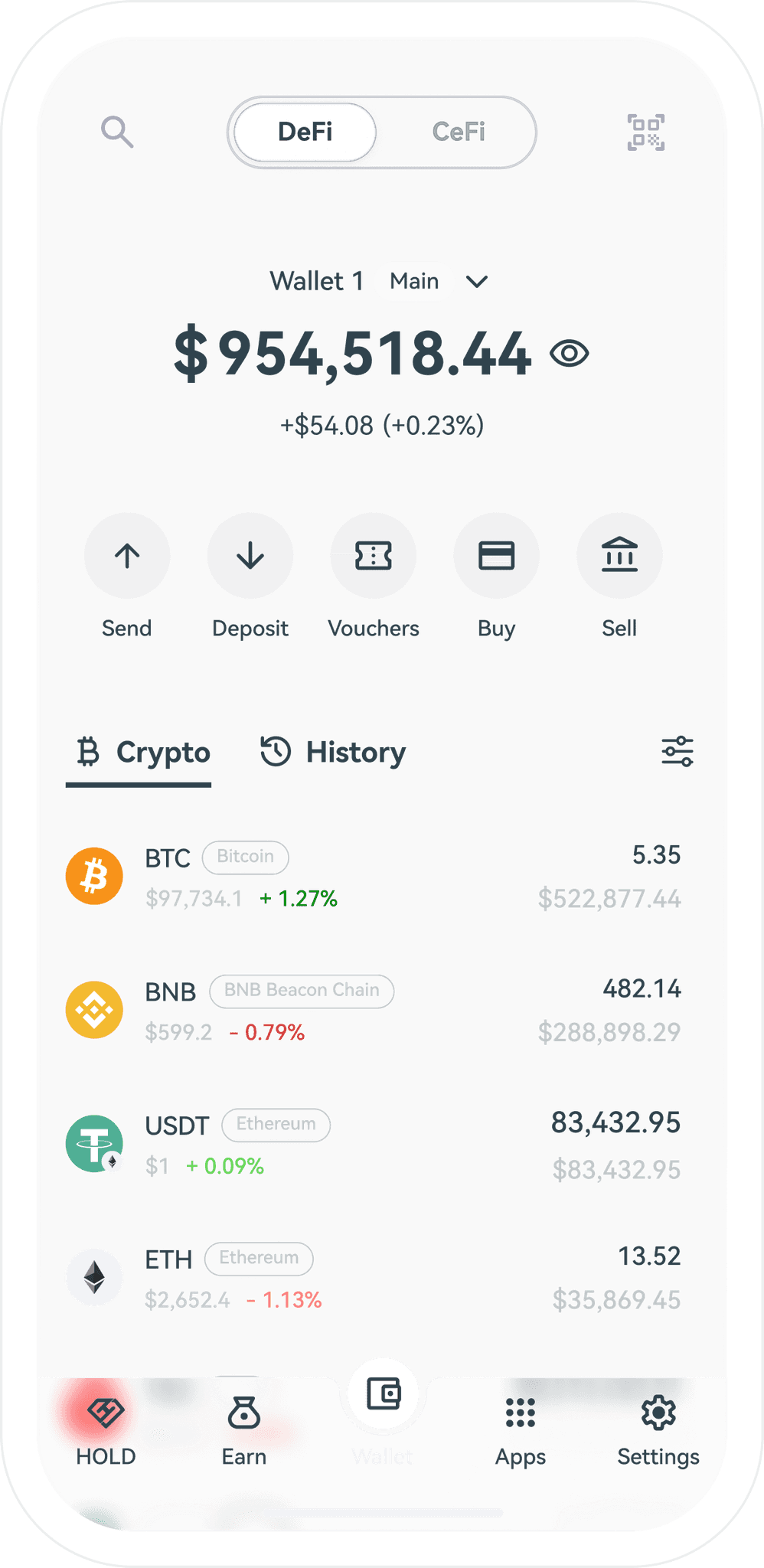This screenshot has height=1568, width=764.
Task: Select the DeFi segment
Action: tap(305, 132)
